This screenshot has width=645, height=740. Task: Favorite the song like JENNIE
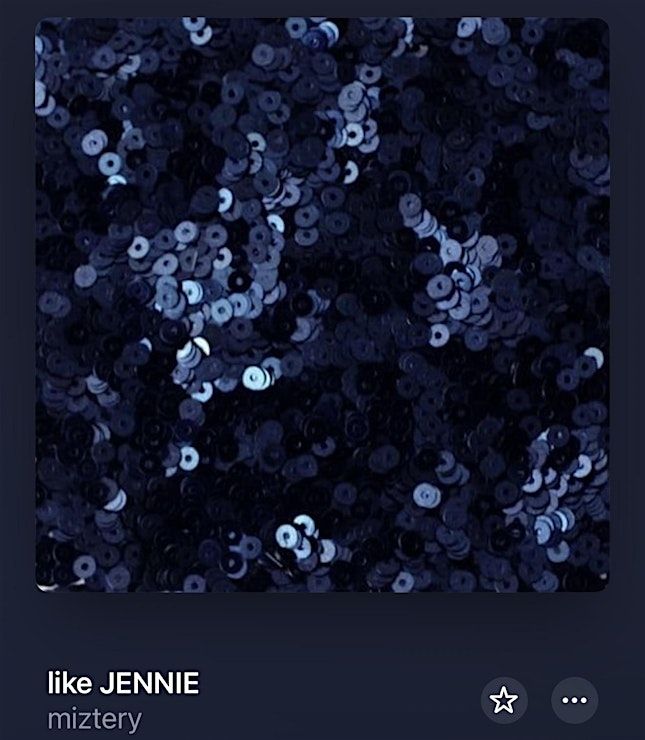click(504, 700)
